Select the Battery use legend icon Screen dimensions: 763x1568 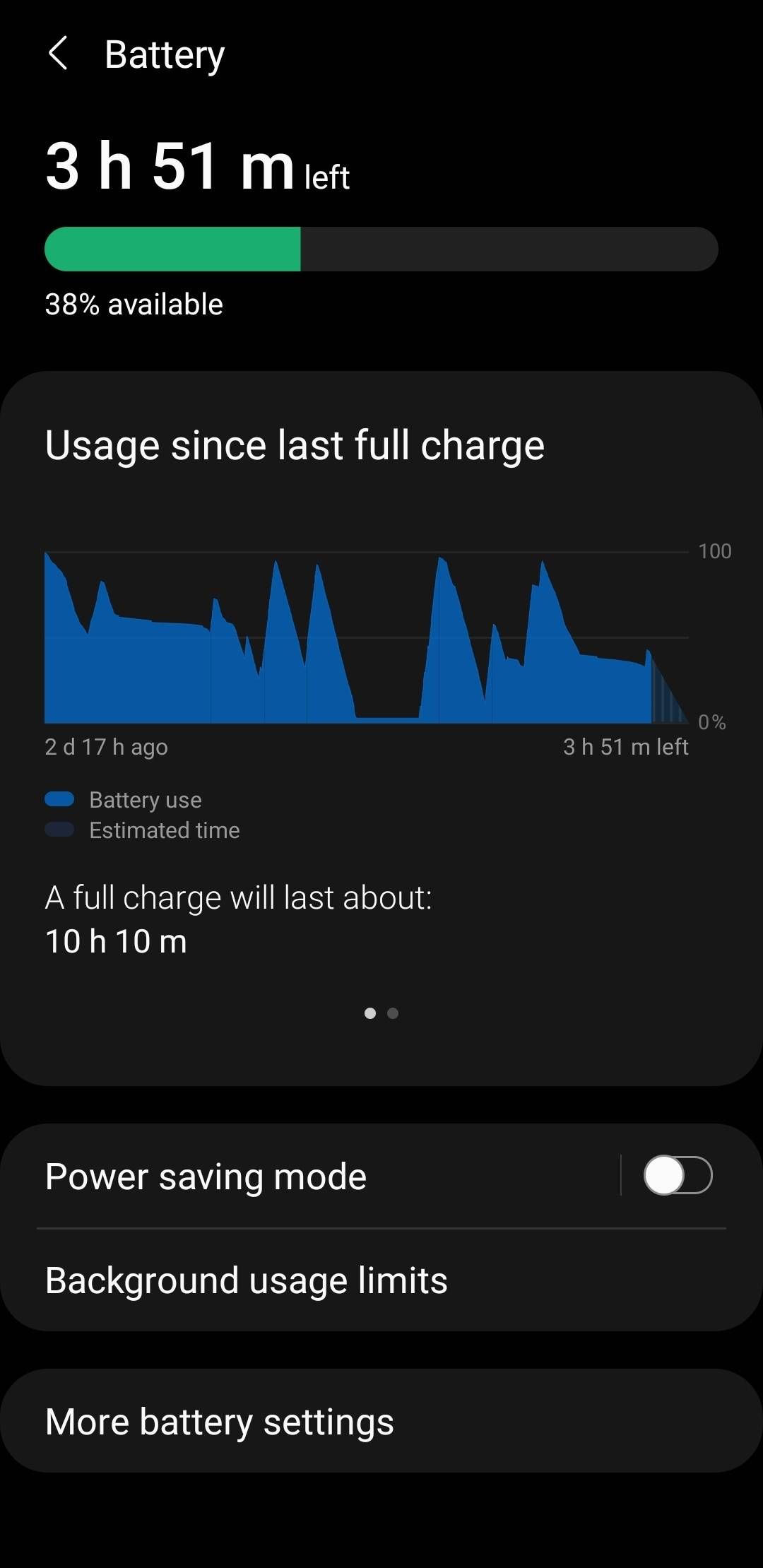[61, 799]
